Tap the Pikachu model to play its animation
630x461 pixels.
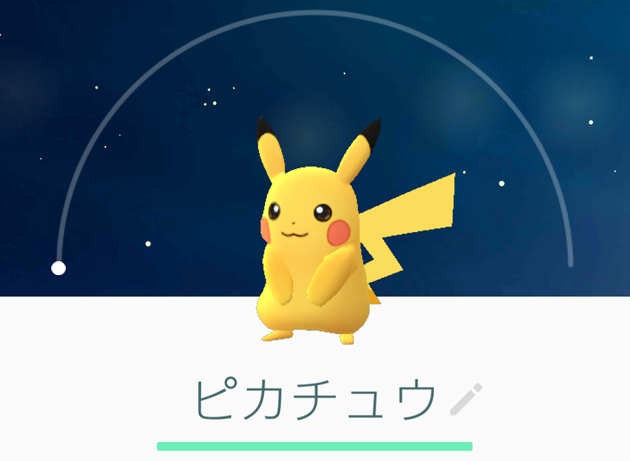pos(356,231)
